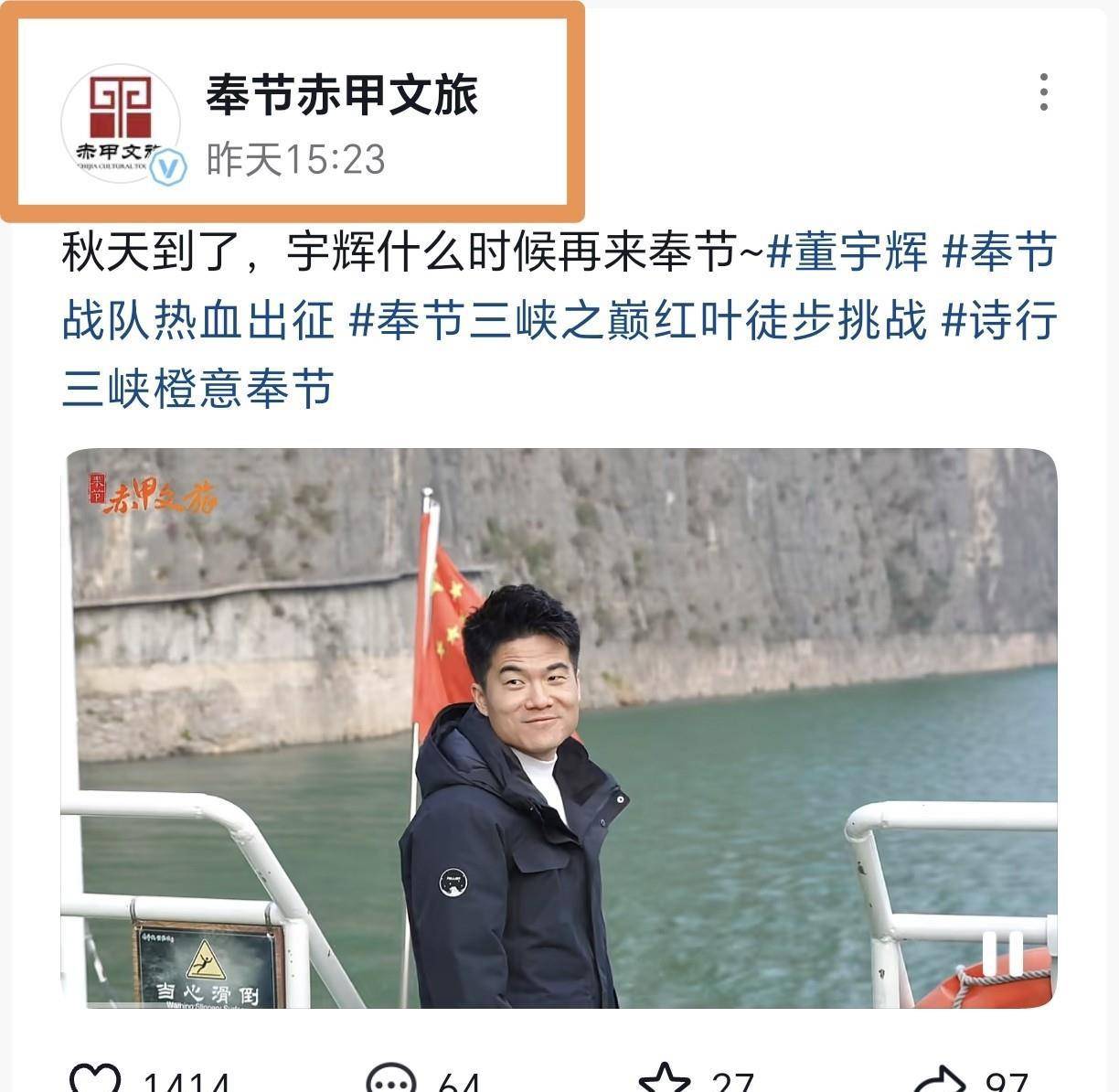Pause the playing video
Viewport: 1119px width, 1092px height.
coord(1002,954)
